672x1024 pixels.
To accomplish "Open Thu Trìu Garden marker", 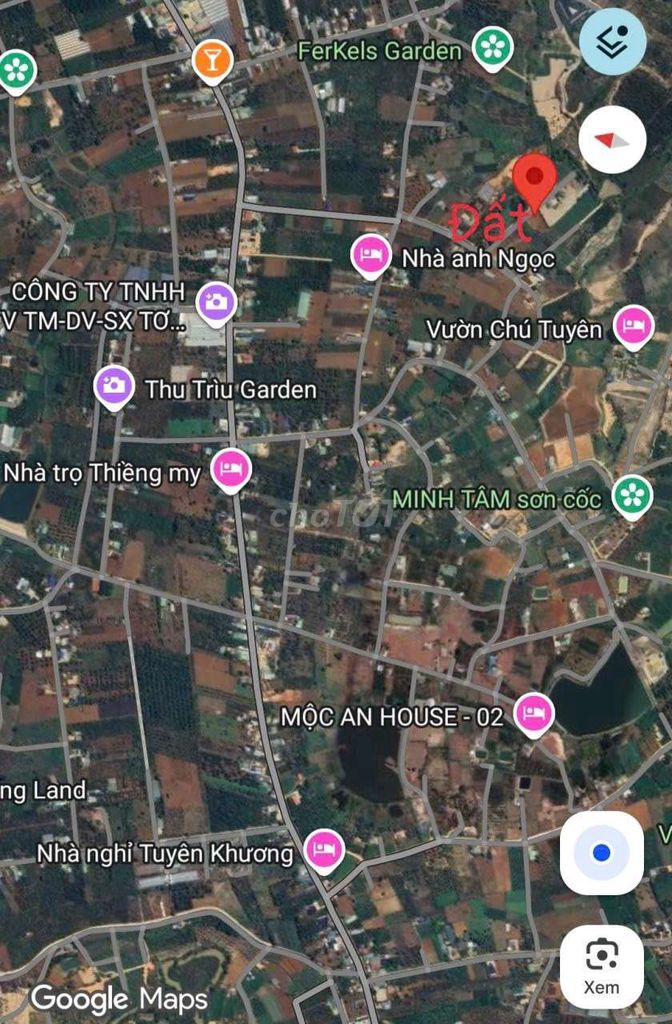I will coord(115,387).
